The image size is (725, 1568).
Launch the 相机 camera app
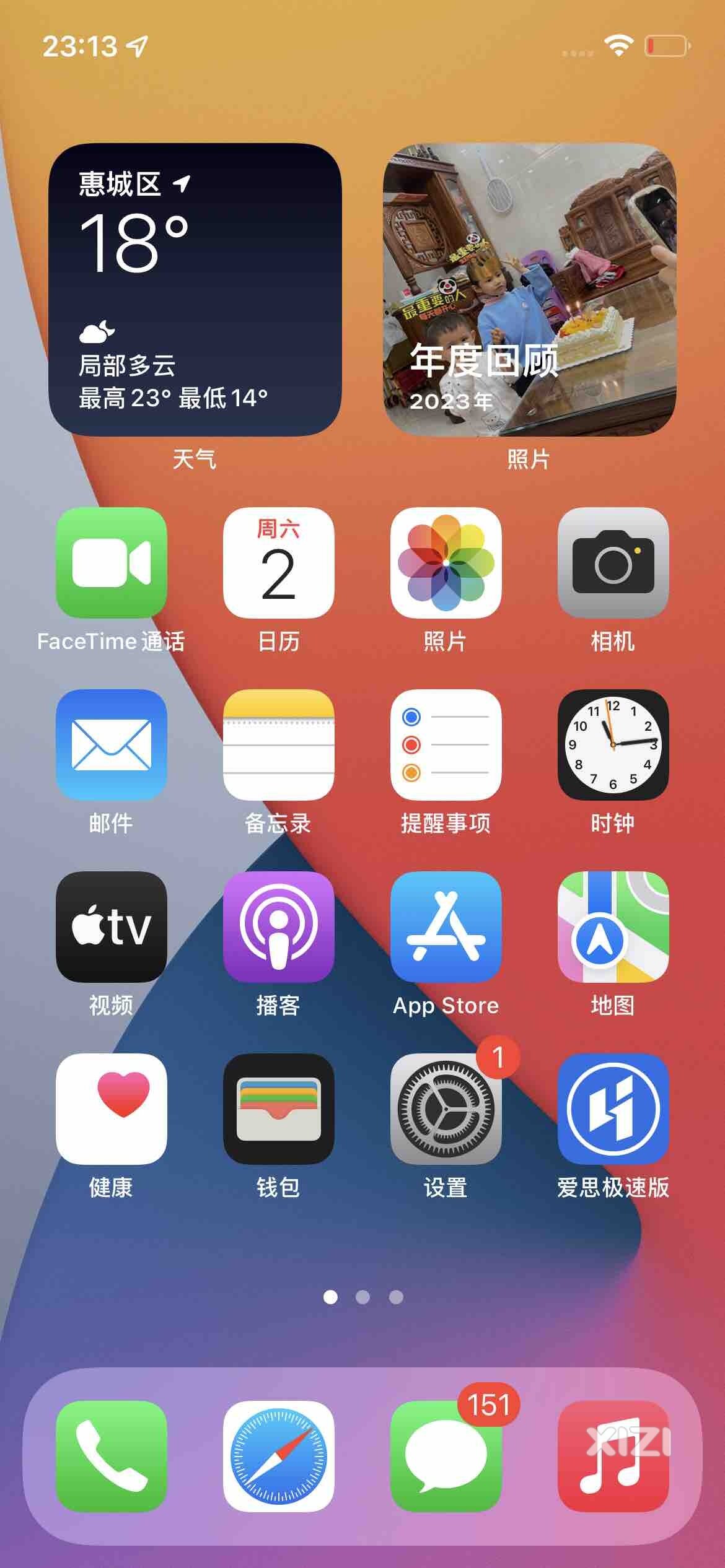pos(613,562)
